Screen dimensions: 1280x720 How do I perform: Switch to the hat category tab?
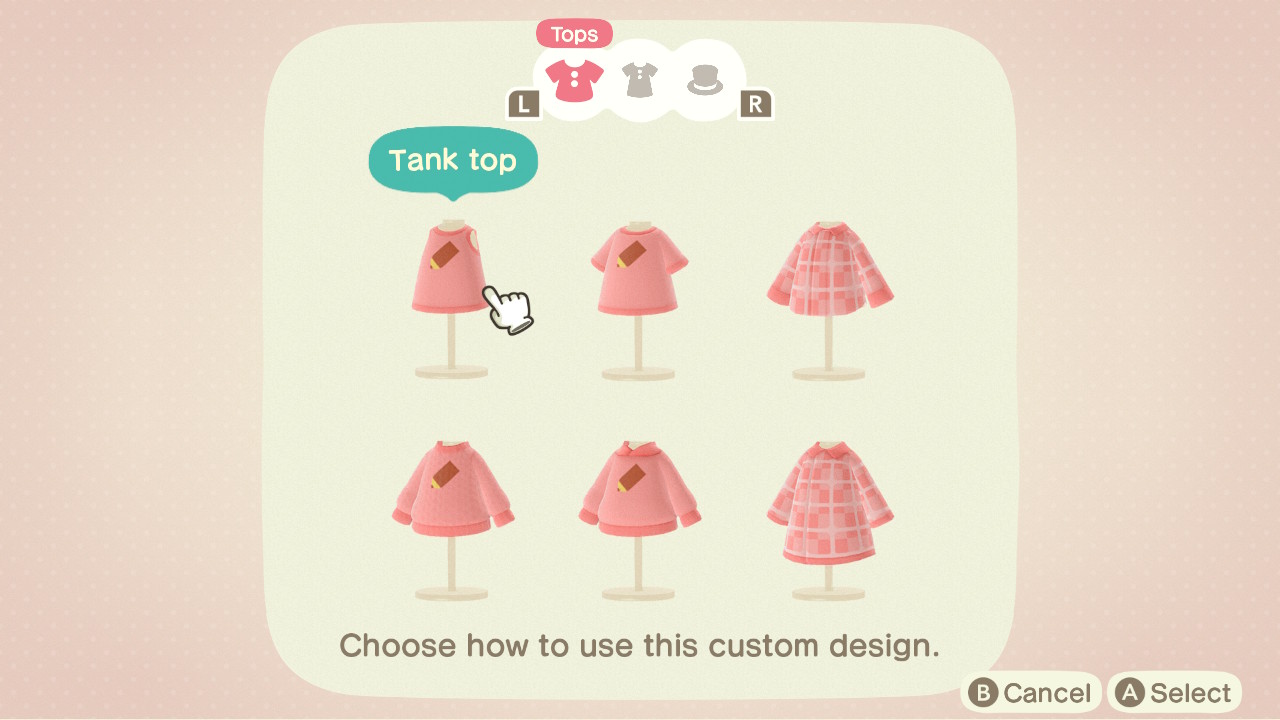point(705,80)
